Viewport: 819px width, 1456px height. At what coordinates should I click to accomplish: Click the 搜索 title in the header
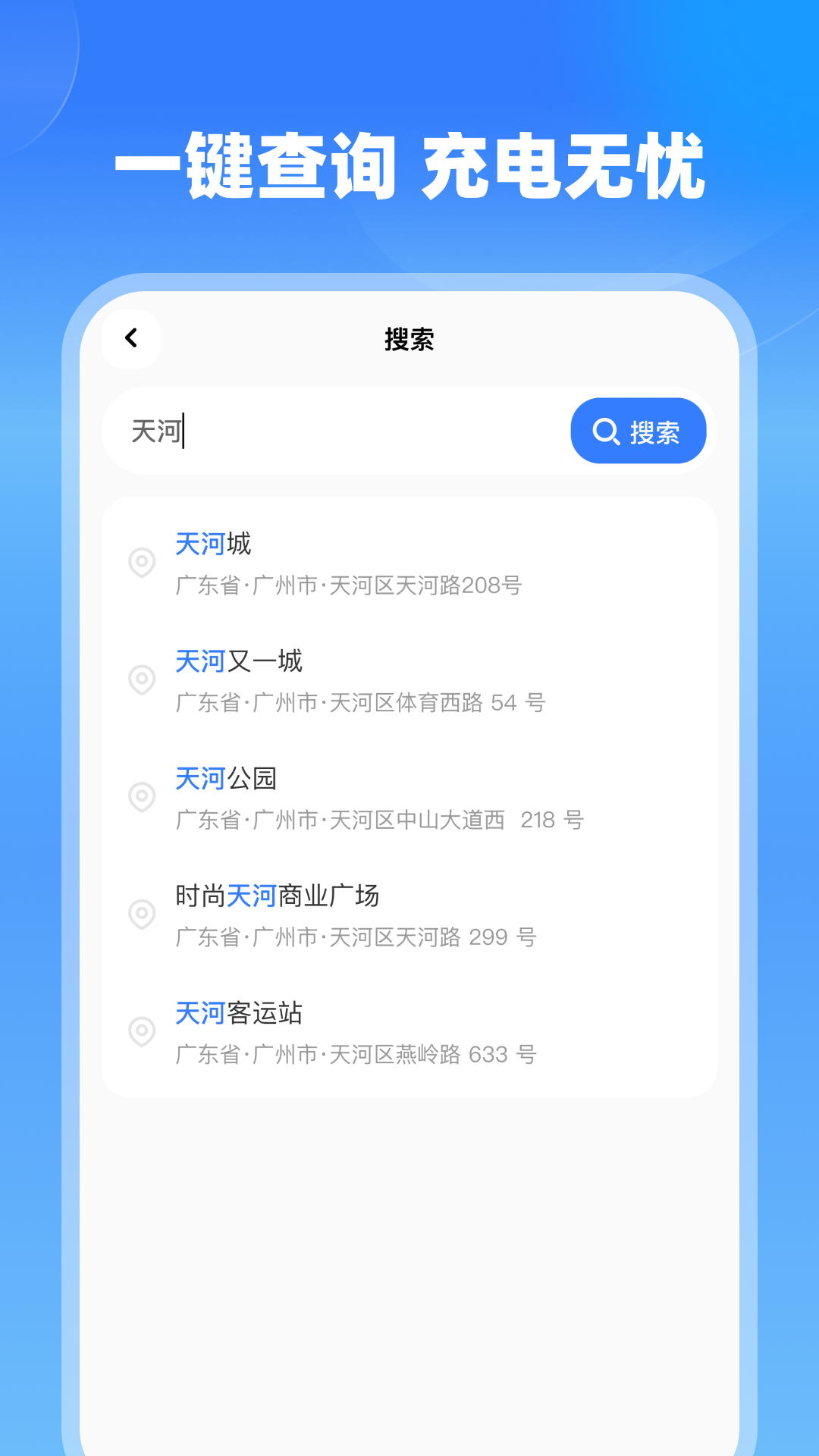(409, 339)
